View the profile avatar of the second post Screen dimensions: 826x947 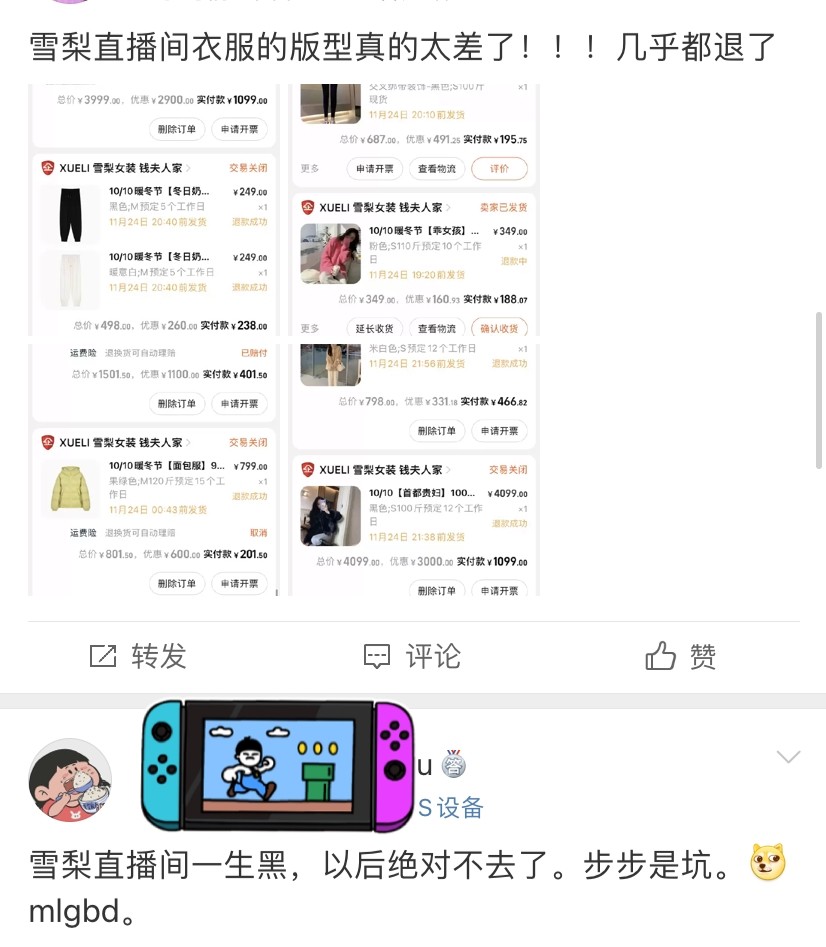click(x=70, y=781)
